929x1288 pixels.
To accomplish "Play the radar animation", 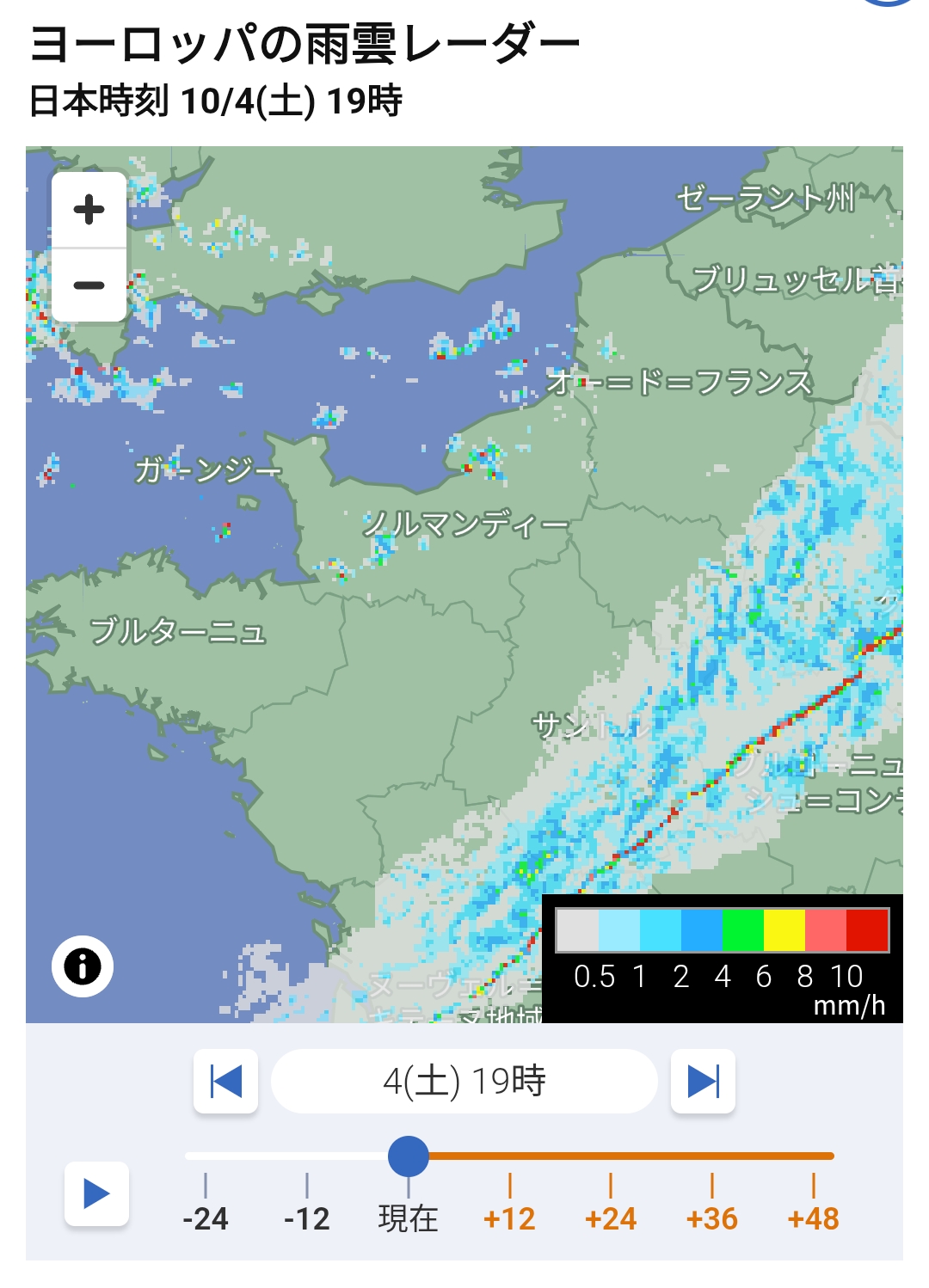I will click(x=96, y=1193).
